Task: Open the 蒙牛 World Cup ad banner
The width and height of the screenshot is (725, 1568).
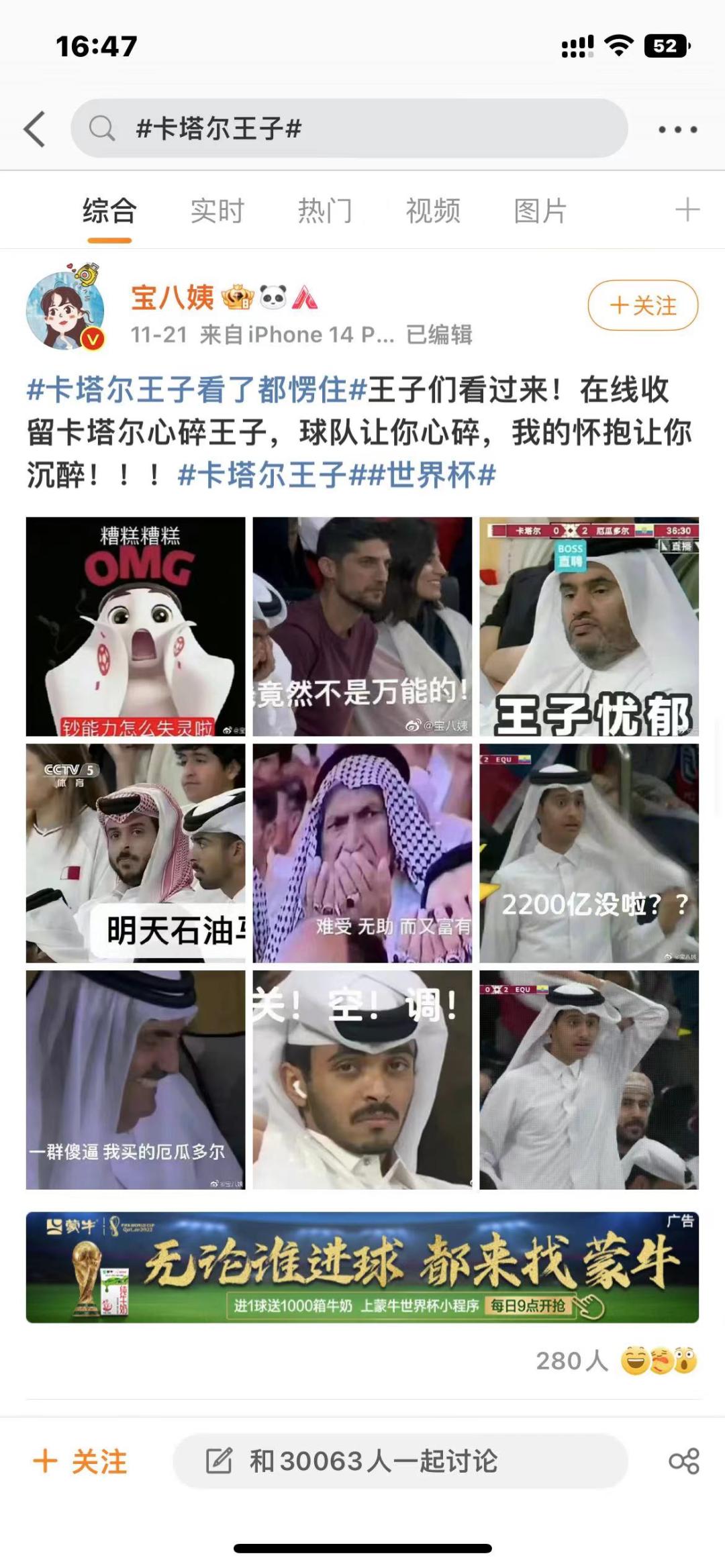Action: pos(362,1267)
